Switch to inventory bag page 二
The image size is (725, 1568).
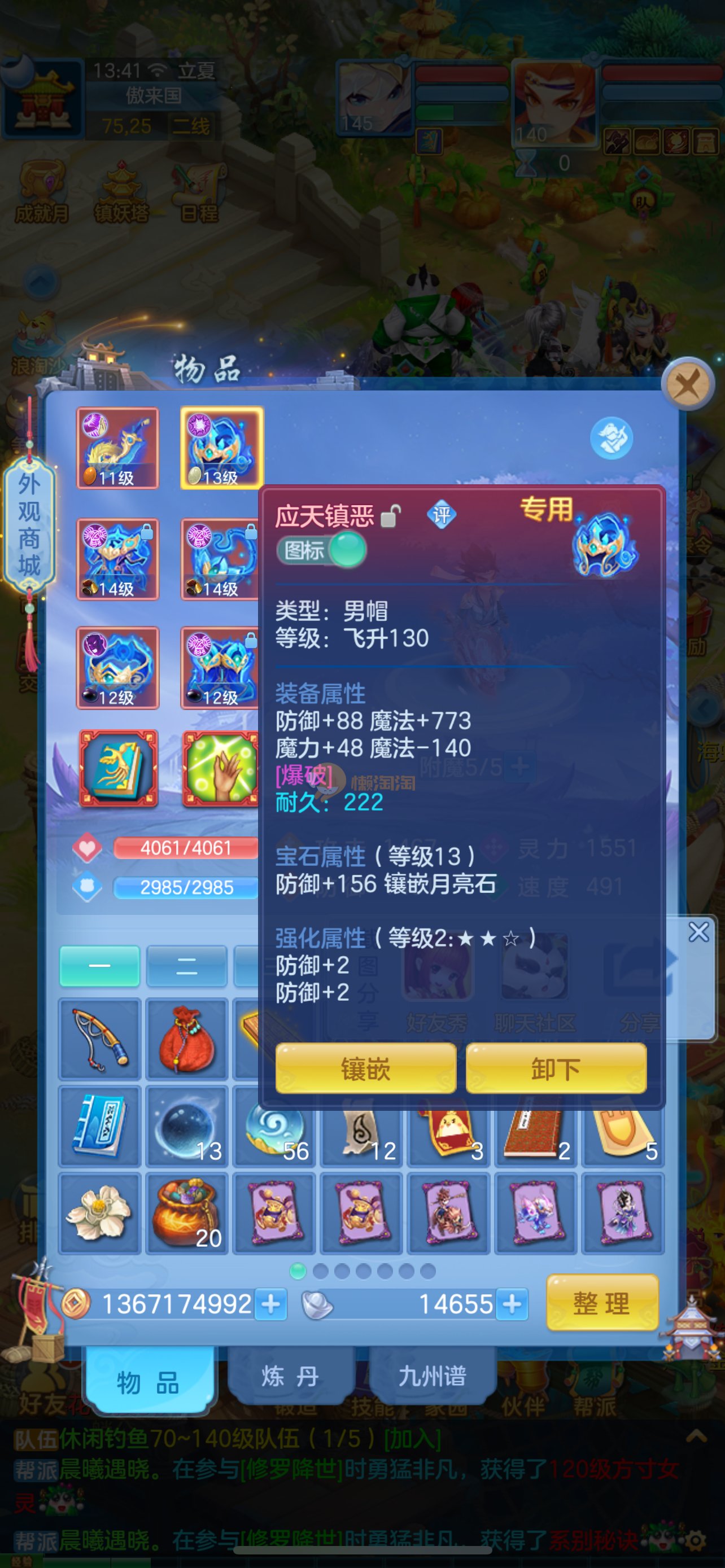coord(186,966)
